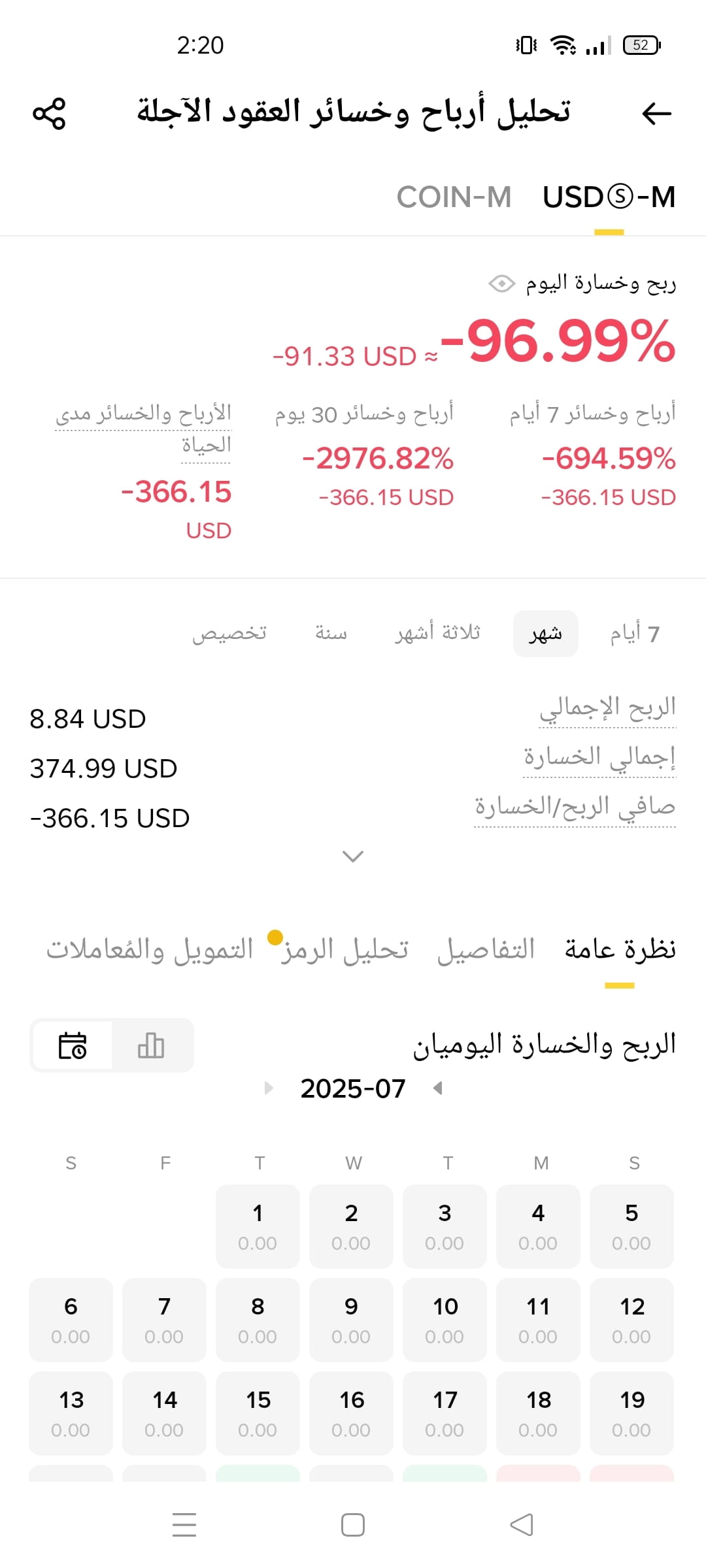This screenshot has height=1568, width=706.
Task: Open the تخصيص custom range option
Action: [229, 633]
